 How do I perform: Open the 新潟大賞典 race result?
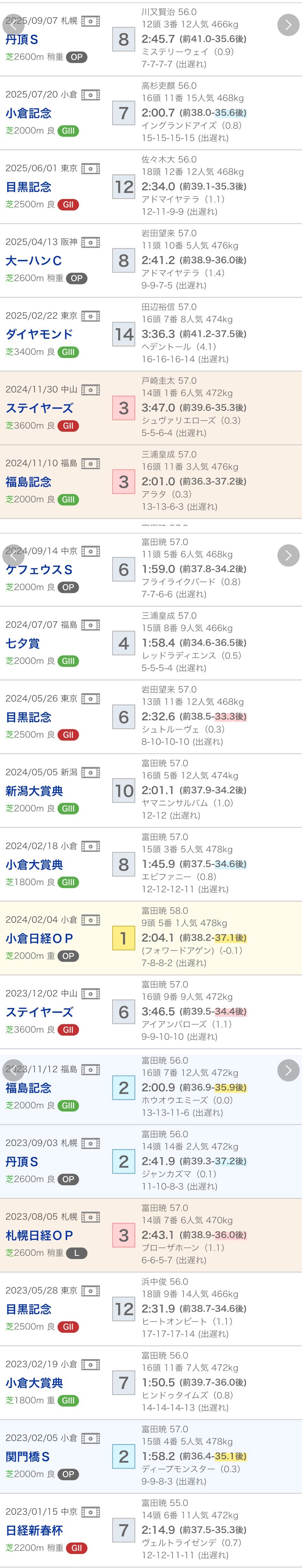click(34, 791)
